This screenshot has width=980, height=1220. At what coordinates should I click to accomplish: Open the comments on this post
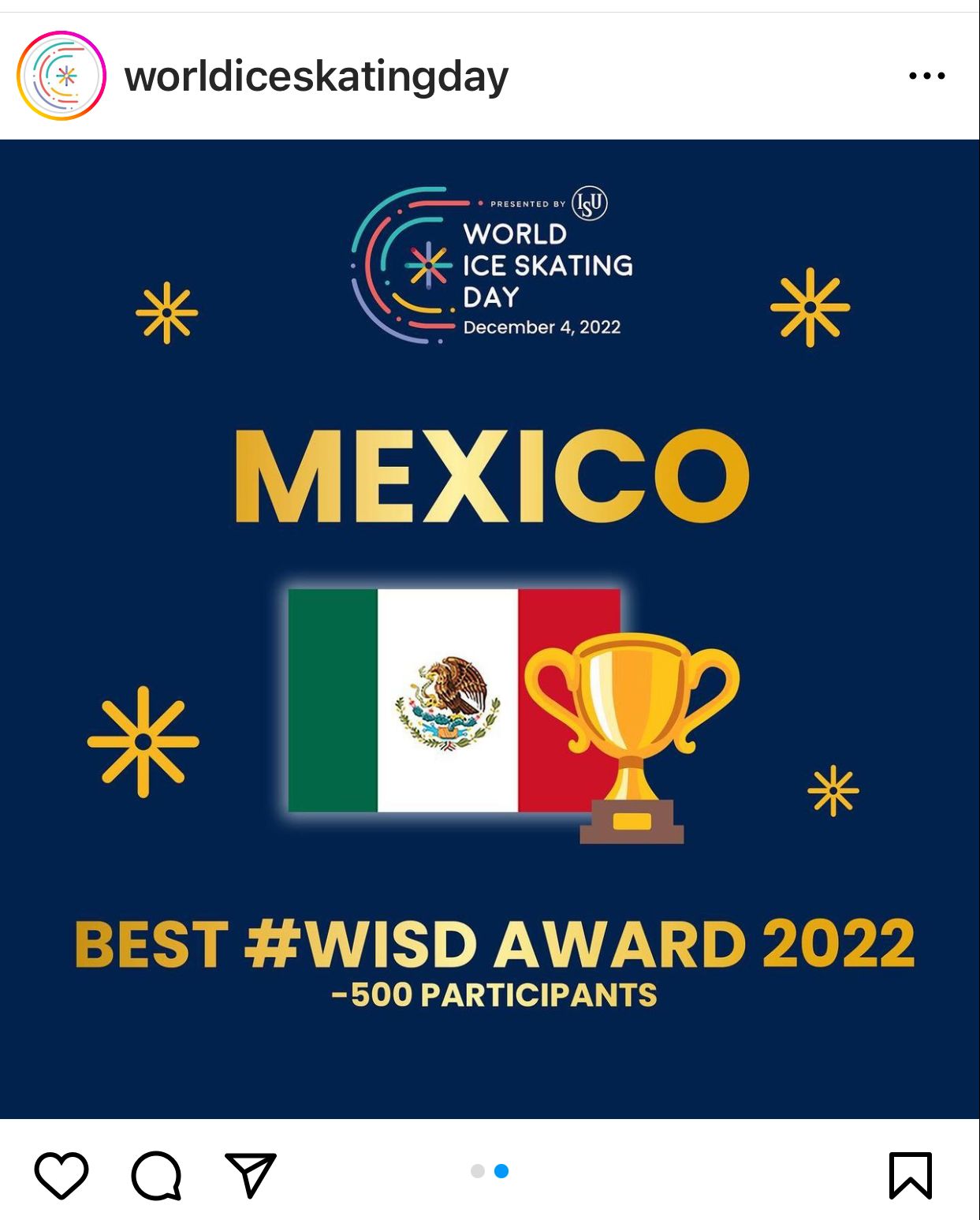[156, 1175]
